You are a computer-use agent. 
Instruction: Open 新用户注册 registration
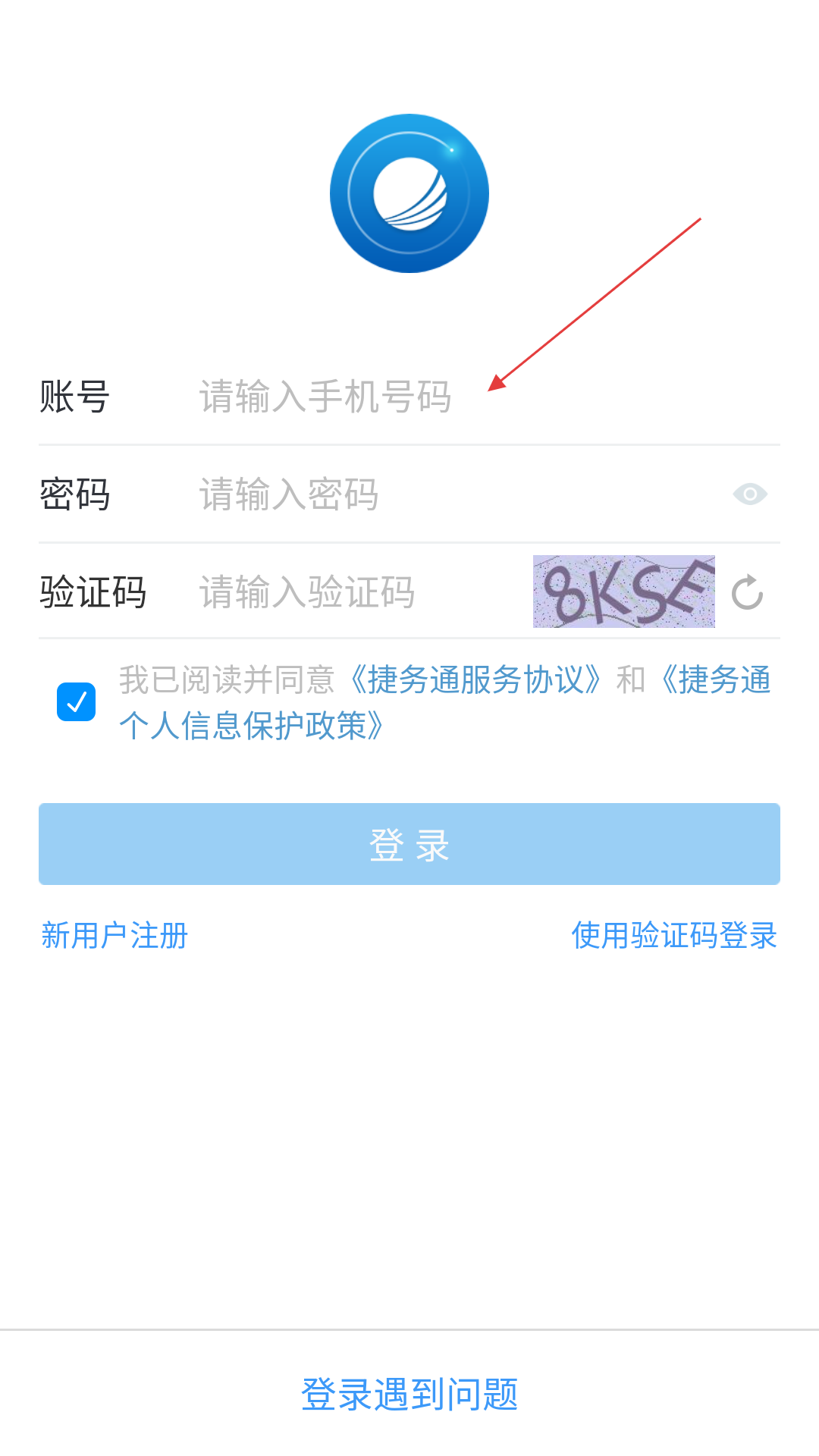(114, 936)
